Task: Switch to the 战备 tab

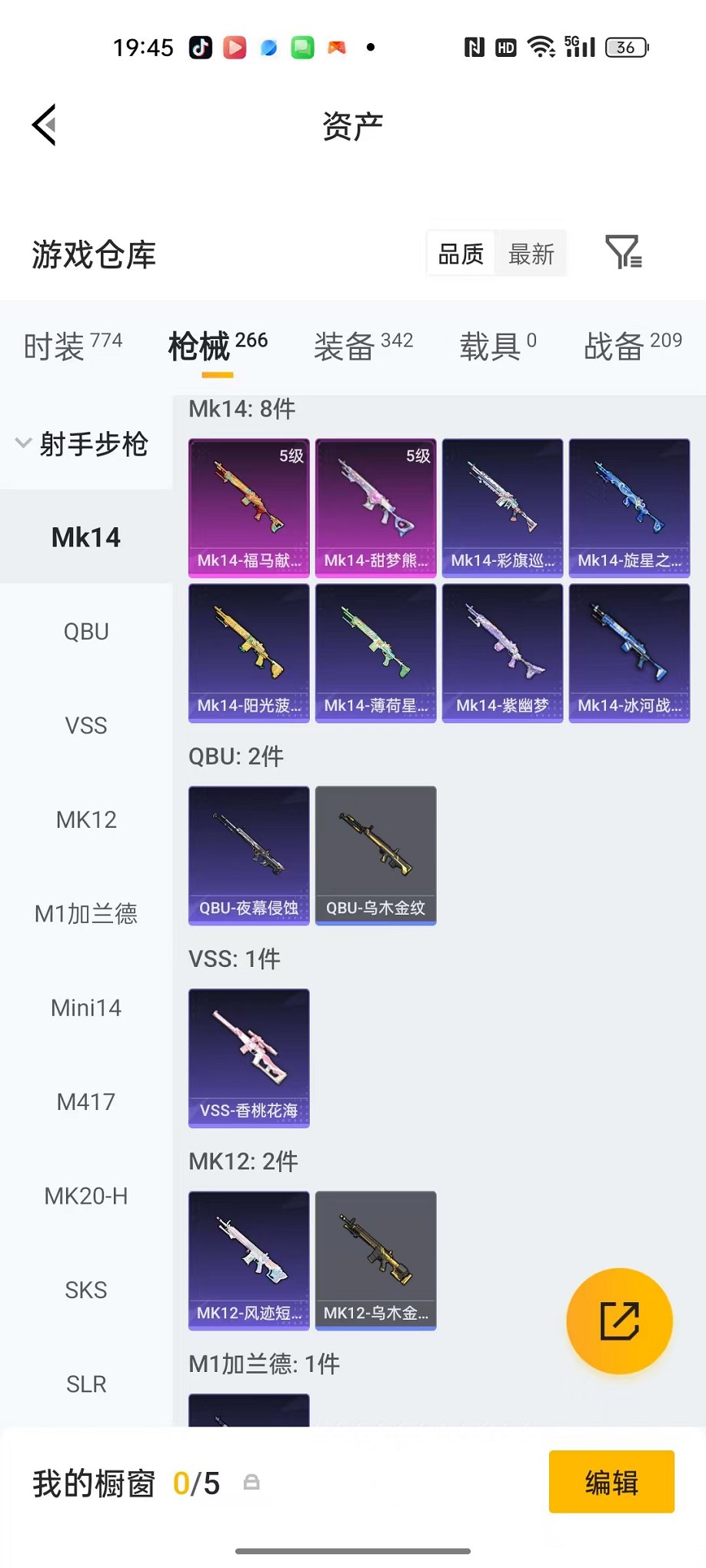Action: coord(633,346)
